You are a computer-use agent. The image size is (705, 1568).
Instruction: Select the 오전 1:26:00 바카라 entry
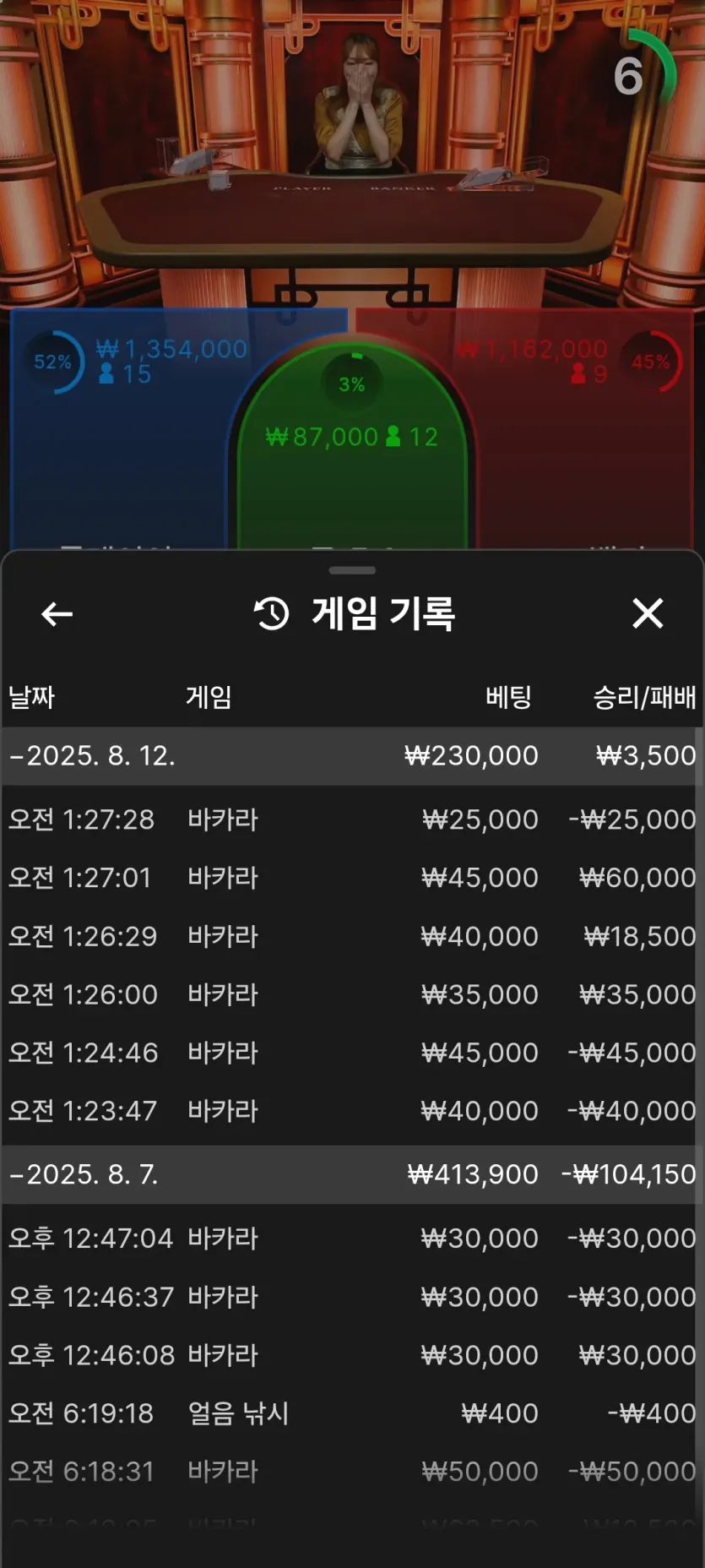(x=351, y=994)
